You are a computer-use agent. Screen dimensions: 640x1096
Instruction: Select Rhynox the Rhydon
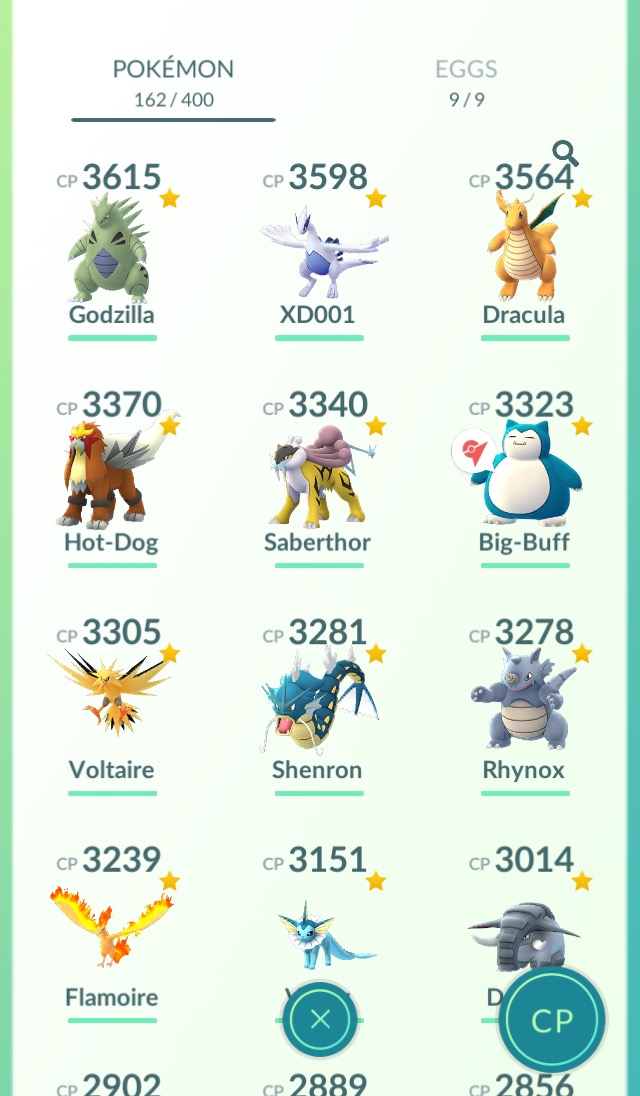coord(525,707)
